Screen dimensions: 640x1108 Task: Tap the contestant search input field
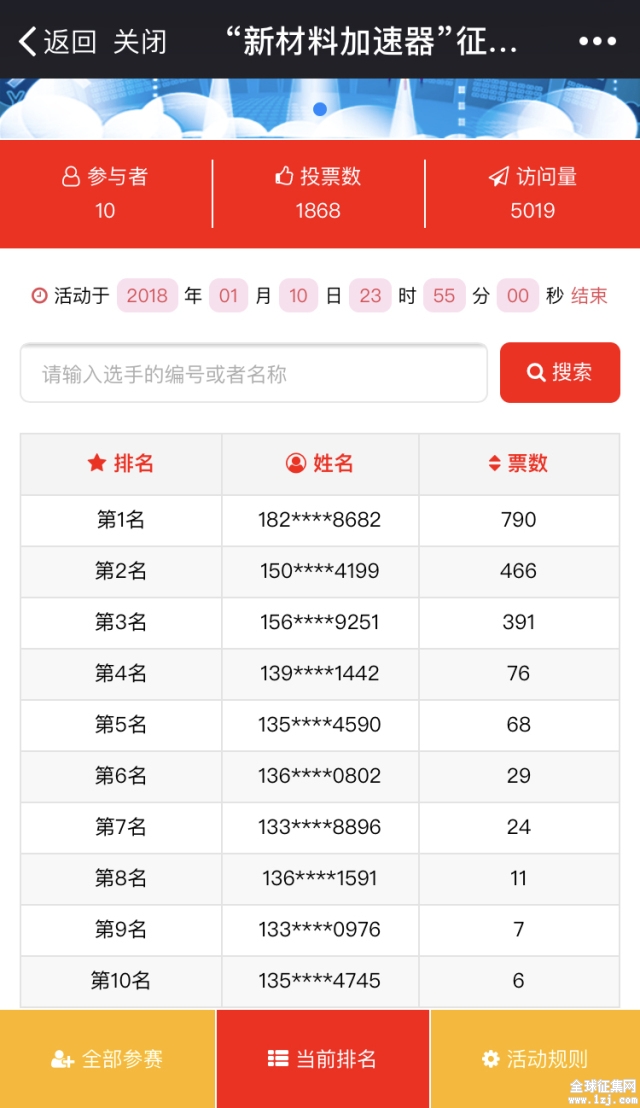pos(254,373)
